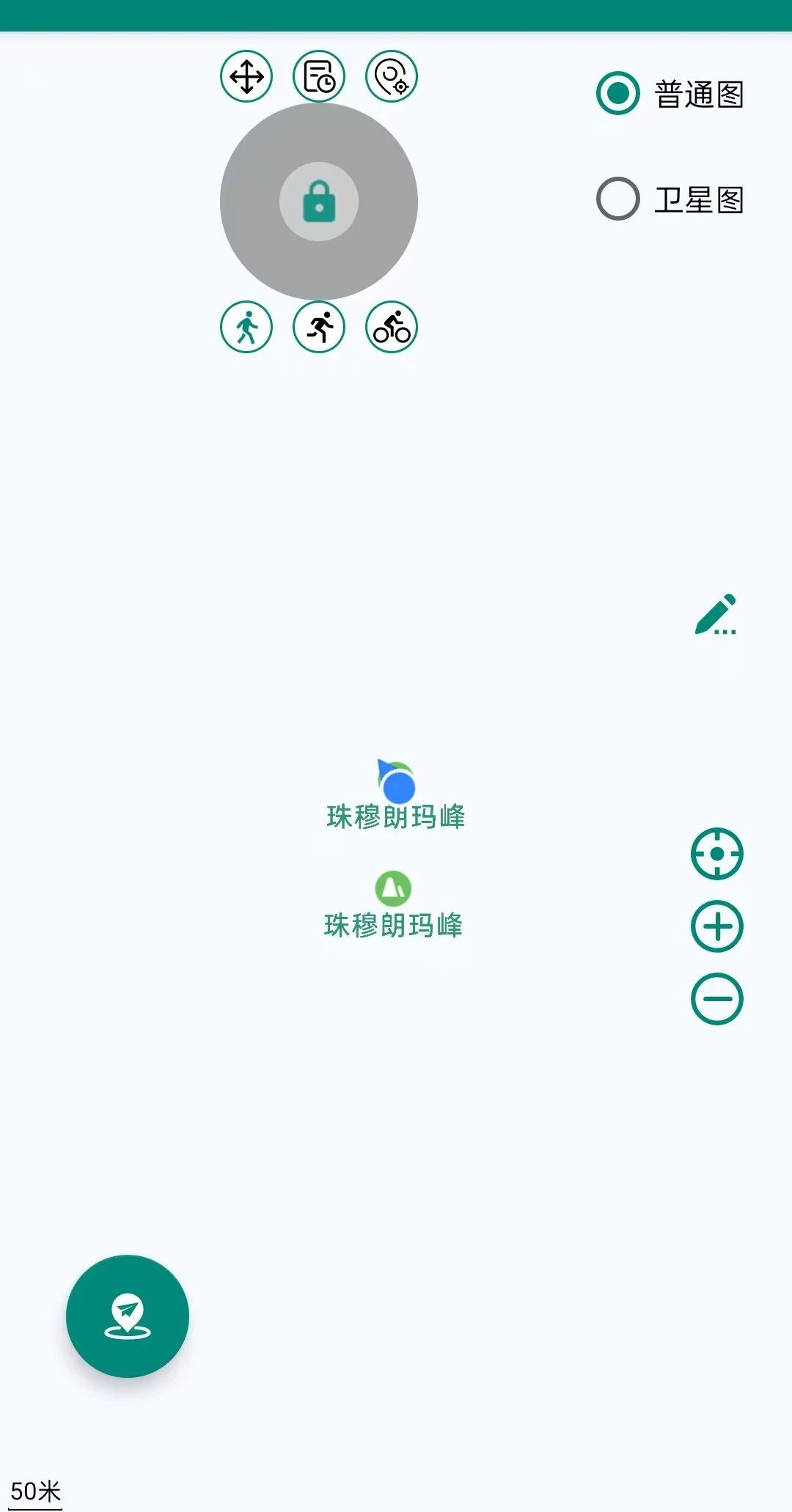Open the route location settings icon
Viewport: 792px width, 1512px height.
[392, 76]
